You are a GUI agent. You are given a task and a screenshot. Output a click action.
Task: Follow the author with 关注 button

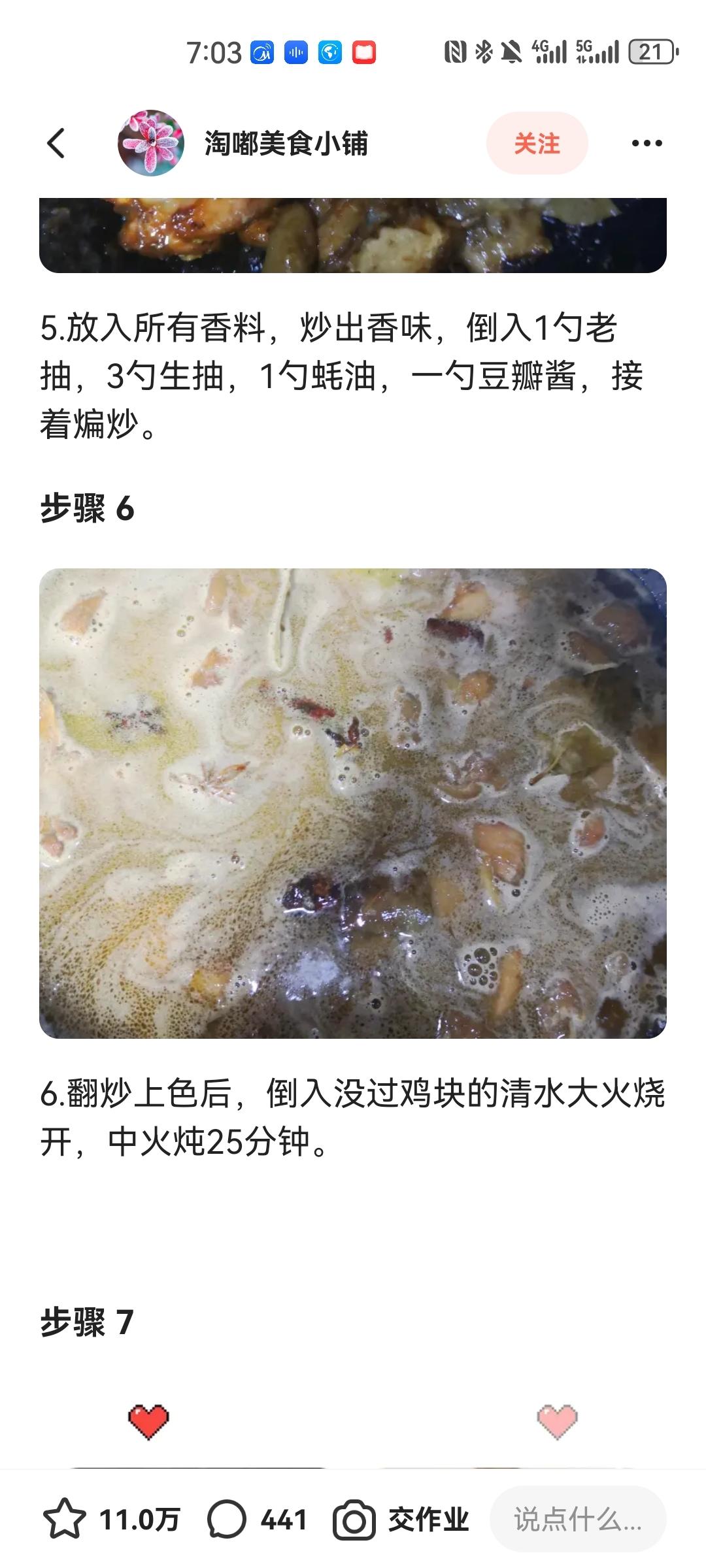[537, 143]
